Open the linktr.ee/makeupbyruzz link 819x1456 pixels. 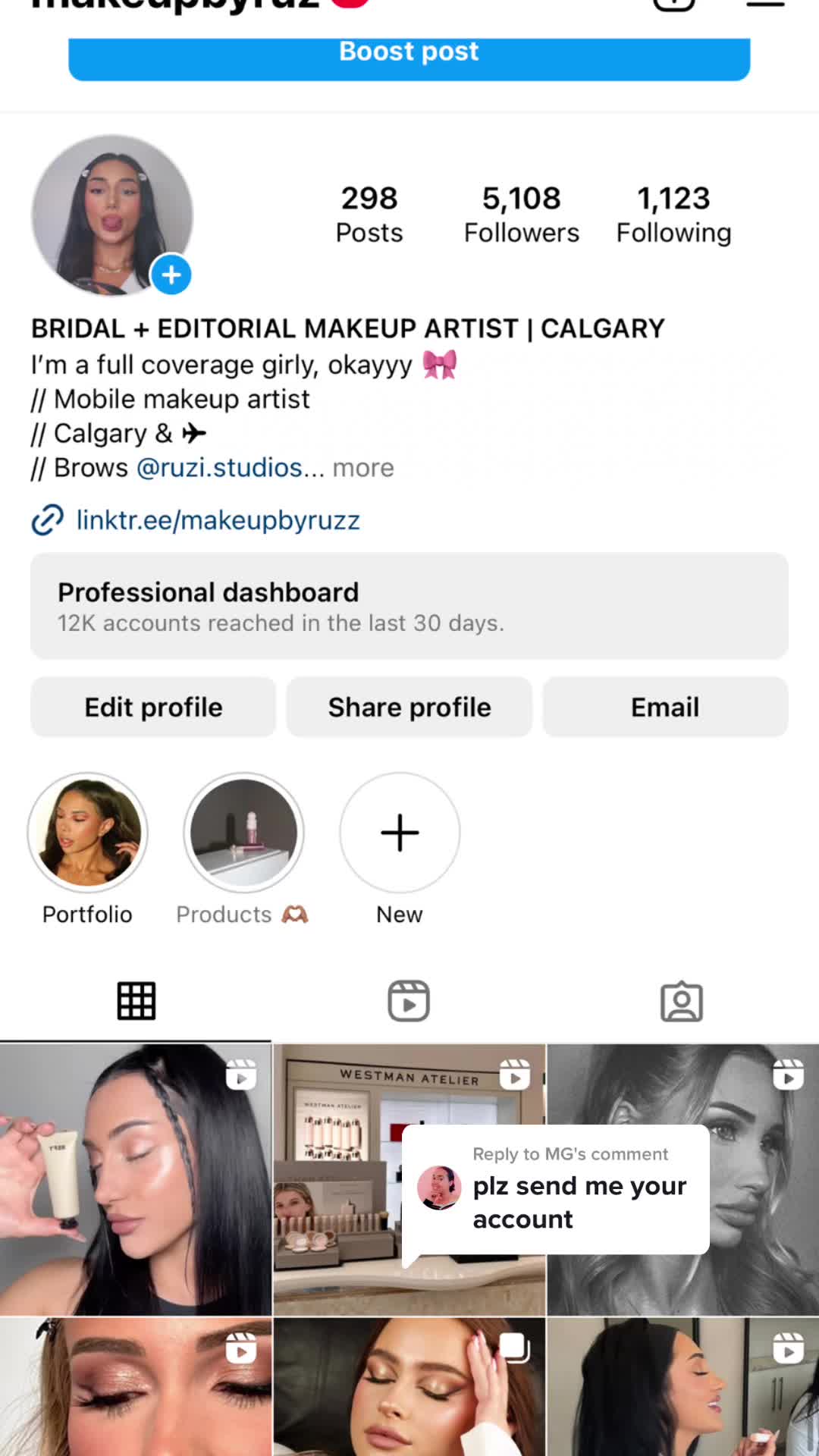coord(218,520)
